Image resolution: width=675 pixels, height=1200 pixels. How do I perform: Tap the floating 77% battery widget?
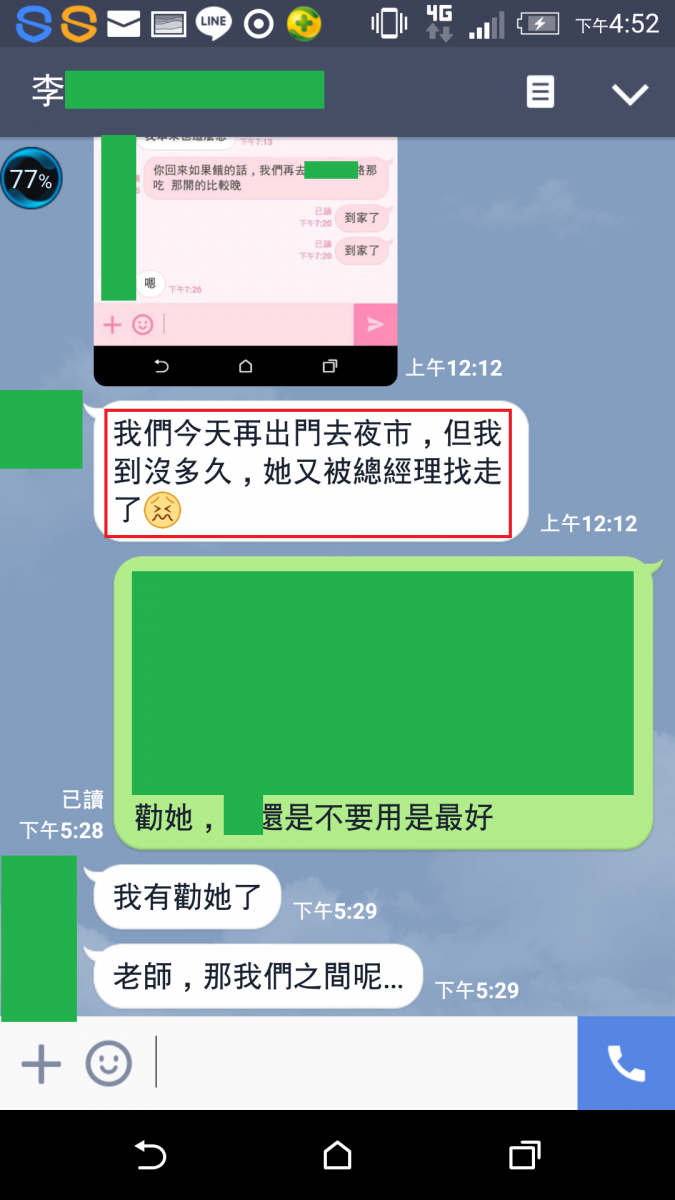click(31, 180)
